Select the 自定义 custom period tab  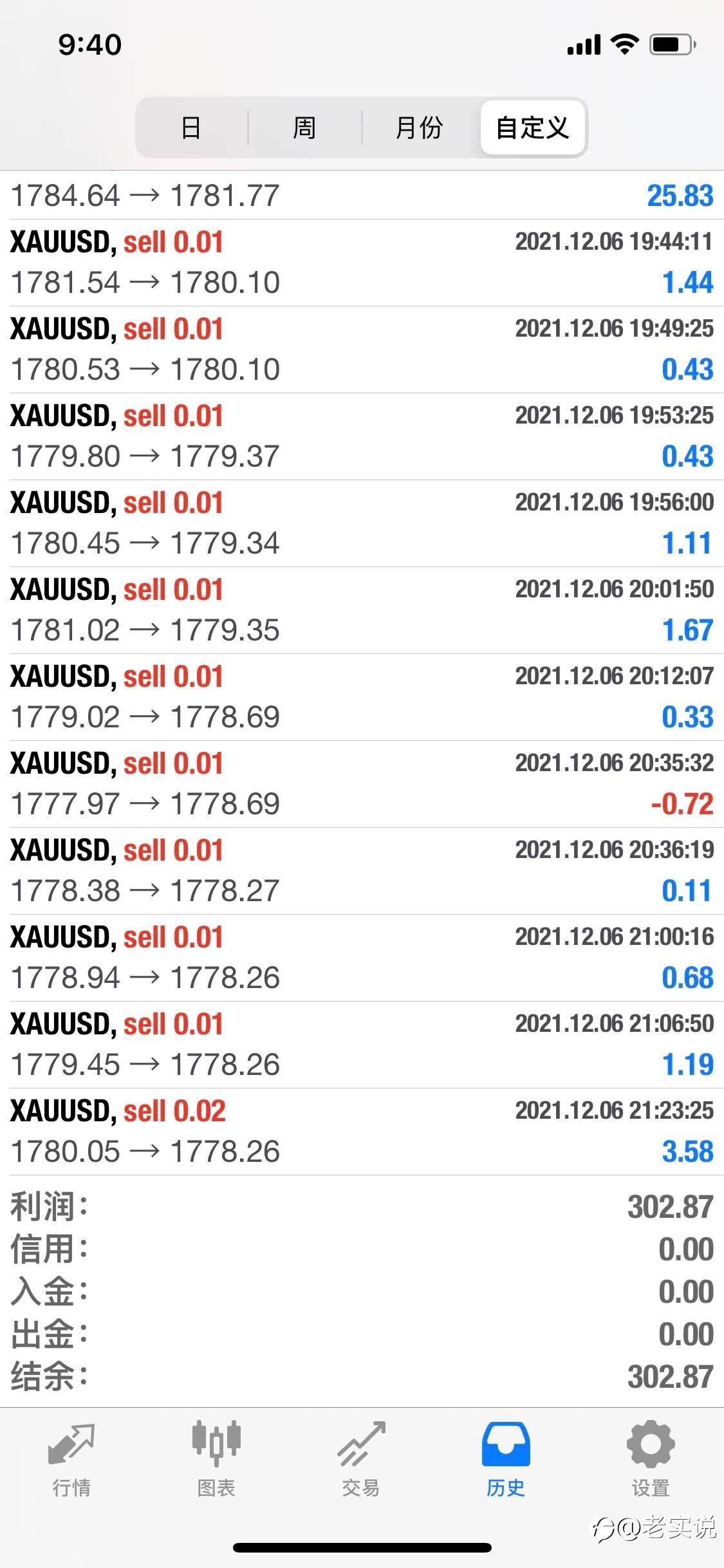coord(532,127)
